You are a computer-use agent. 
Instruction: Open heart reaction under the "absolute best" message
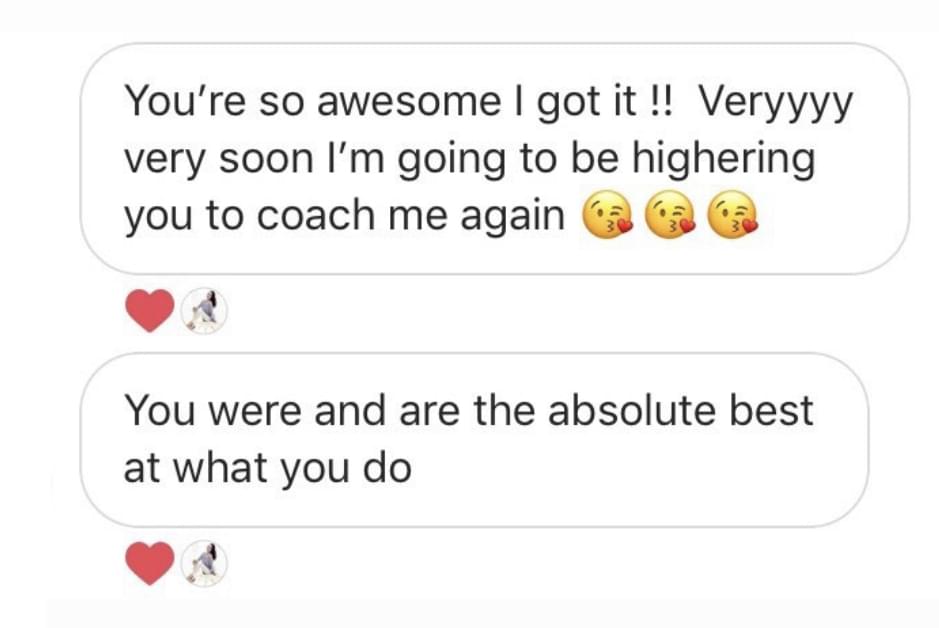click(x=149, y=565)
